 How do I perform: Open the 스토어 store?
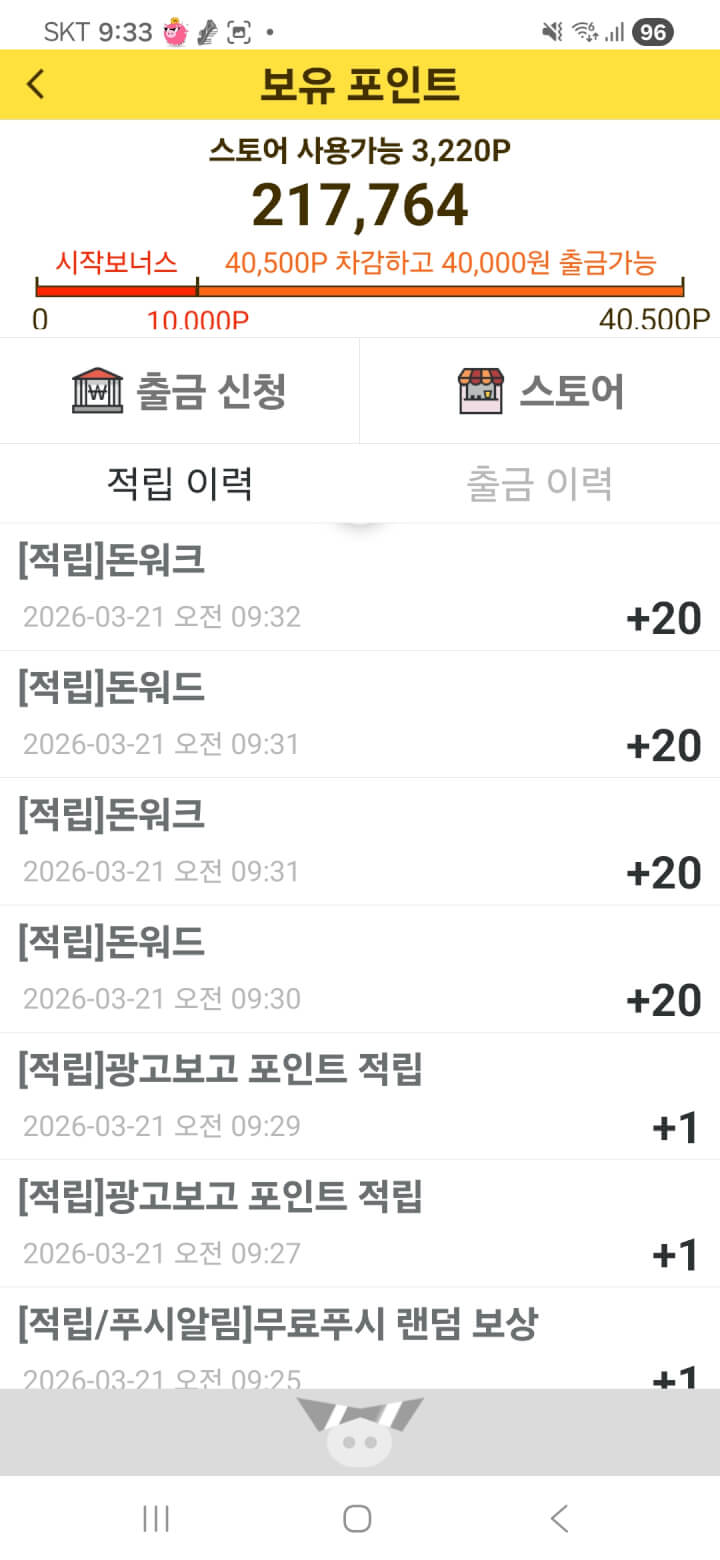click(x=540, y=390)
